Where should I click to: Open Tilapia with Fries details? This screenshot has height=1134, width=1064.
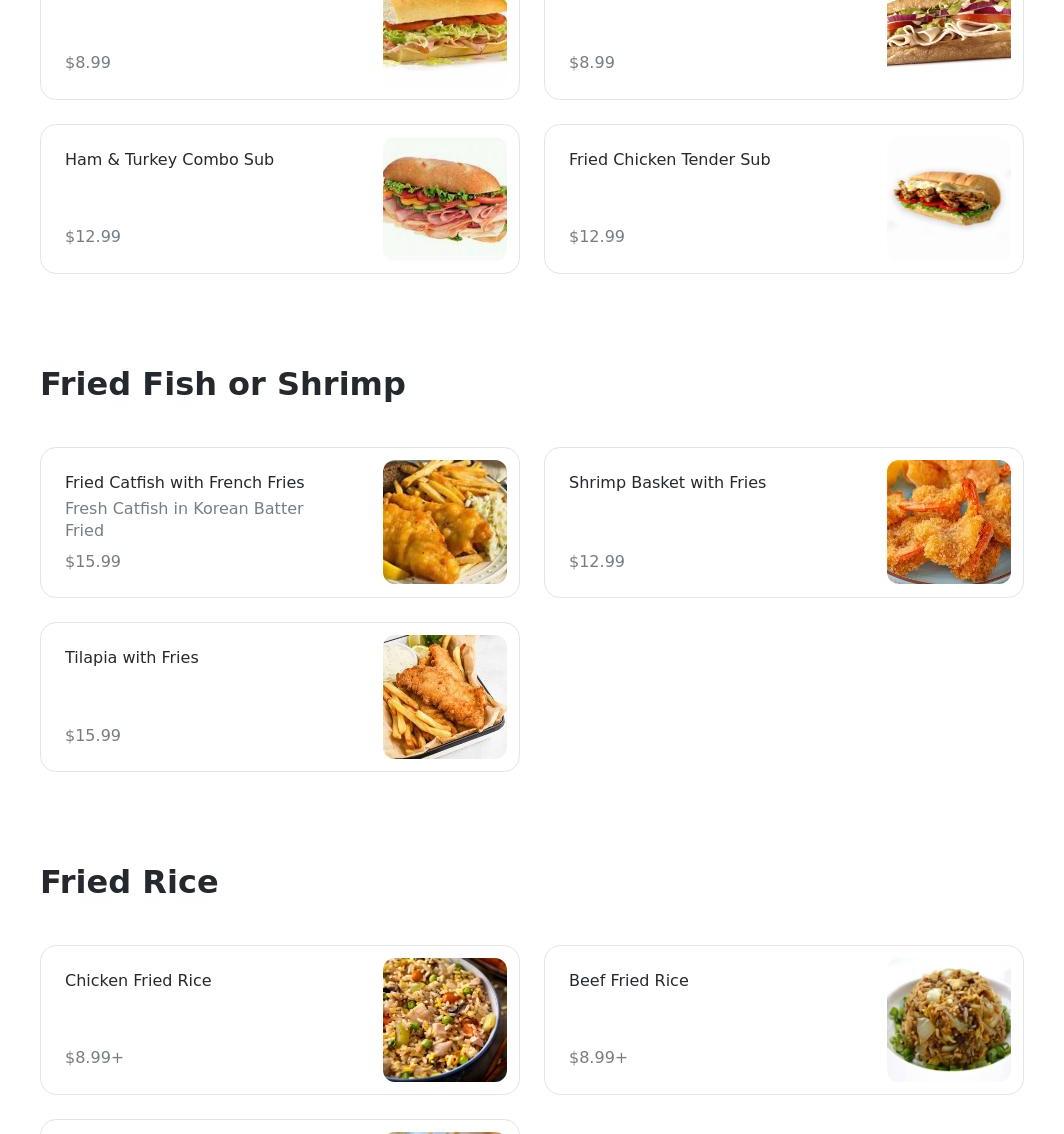(x=280, y=697)
